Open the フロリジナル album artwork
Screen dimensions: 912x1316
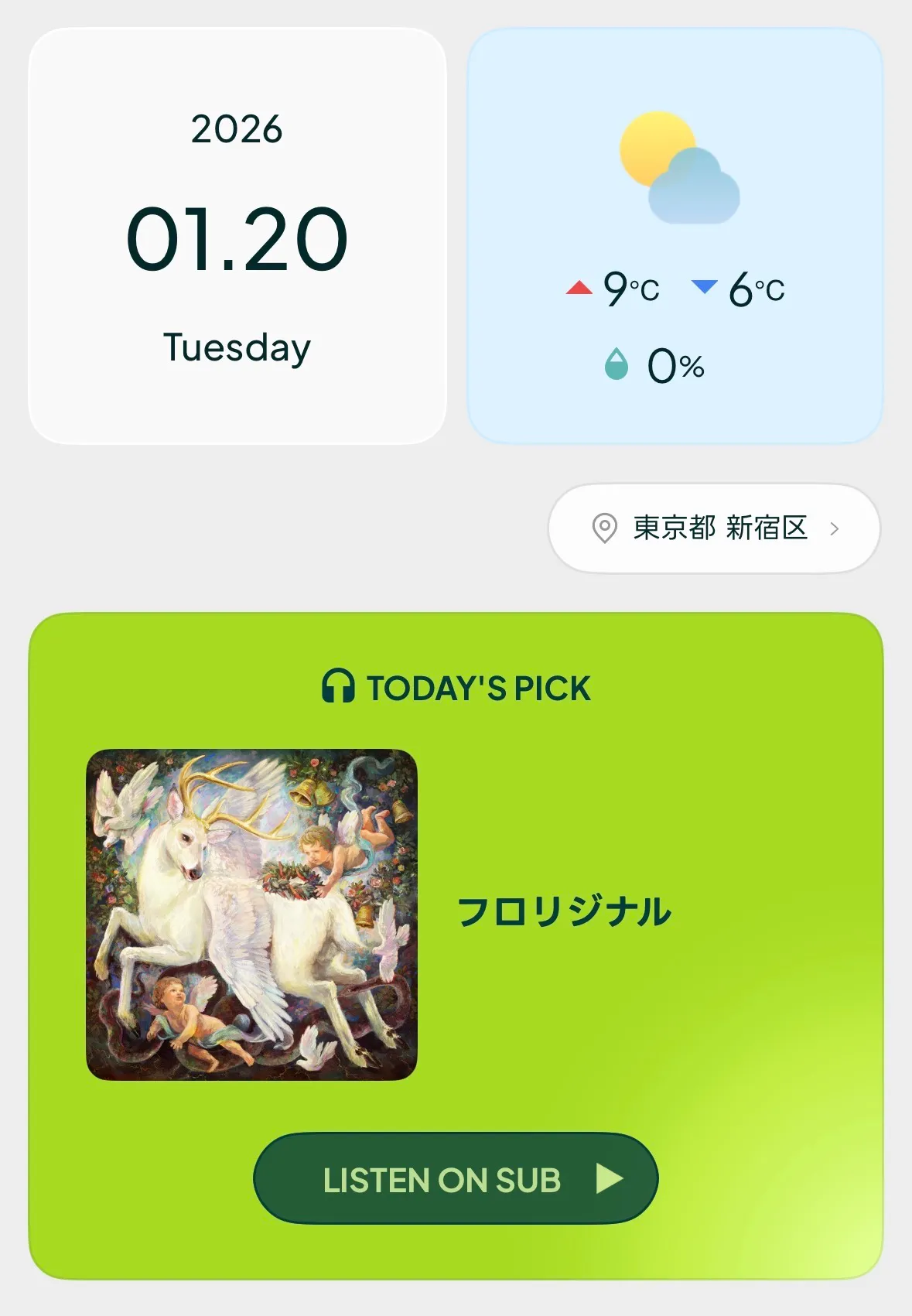[251, 914]
